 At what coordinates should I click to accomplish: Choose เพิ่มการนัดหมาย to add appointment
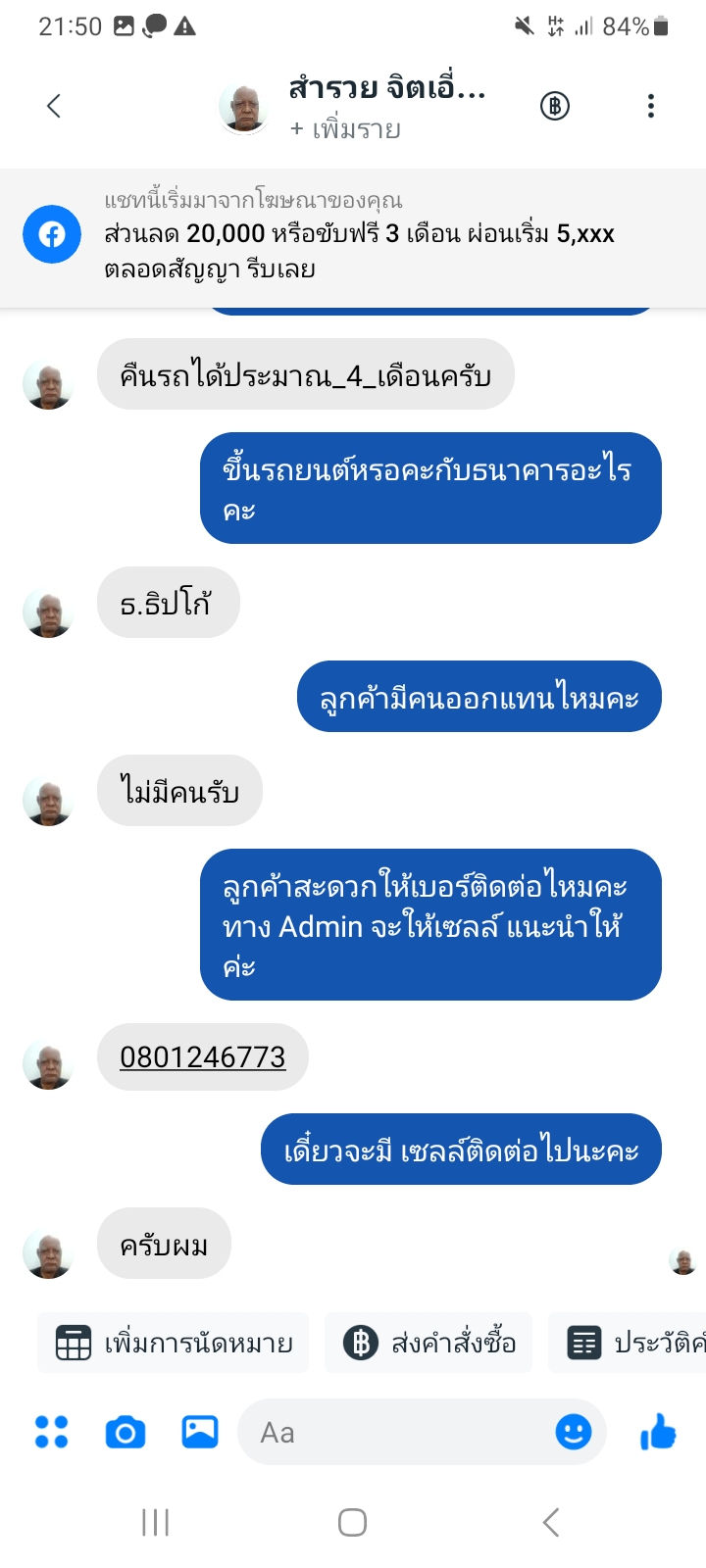[x=174, y=1343]
